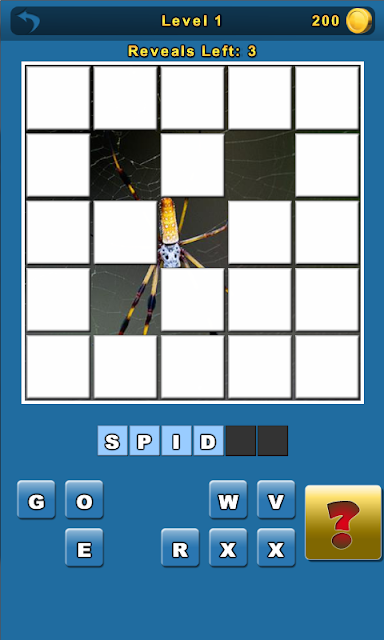Pick the letter E tile
The width and height of the screenshot is (384, 640).
(84, 548)
